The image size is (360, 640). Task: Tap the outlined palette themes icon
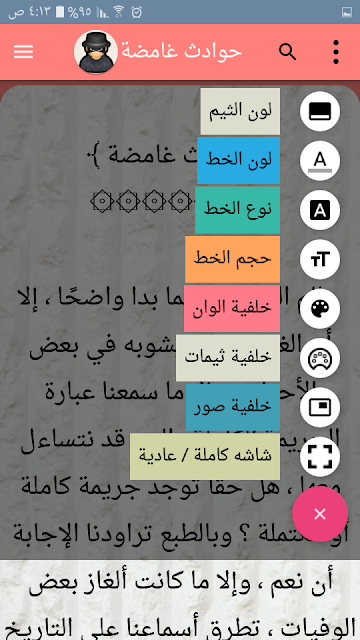coord(320,358)
